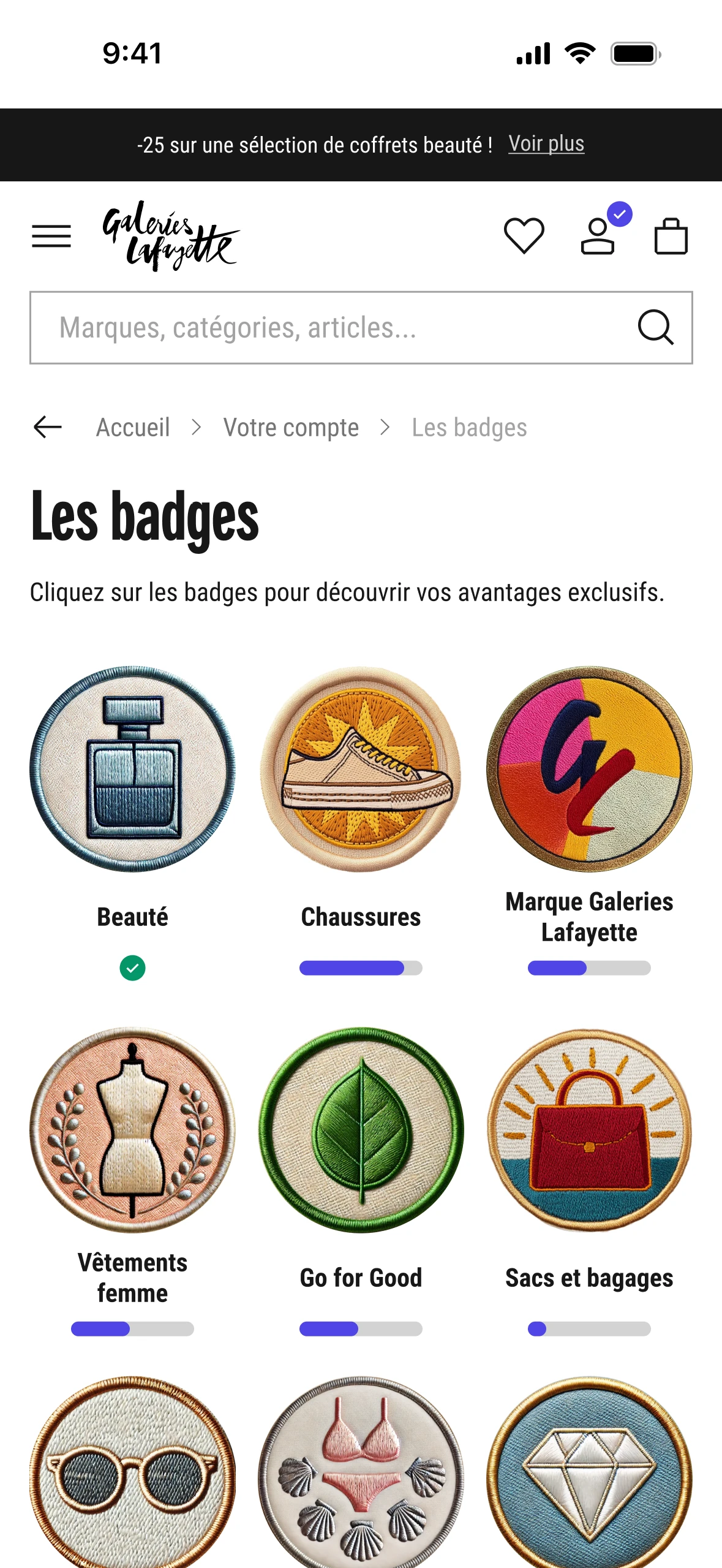Focus the Marques, catégories, articles search field
This screenshot has height=1568, width=722.
[x=331, y=328]
